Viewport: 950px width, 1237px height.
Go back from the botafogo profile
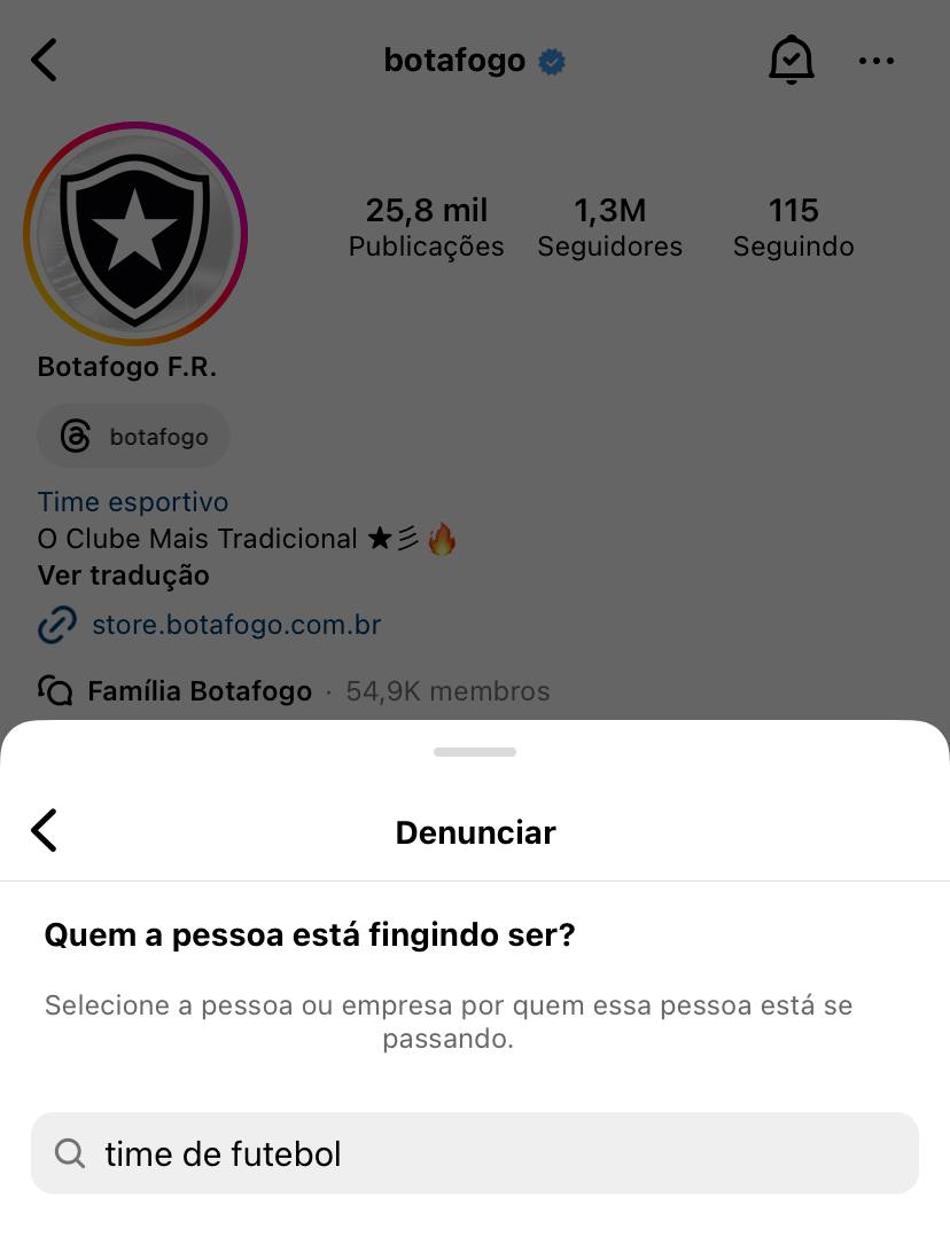tap(44, 60)
